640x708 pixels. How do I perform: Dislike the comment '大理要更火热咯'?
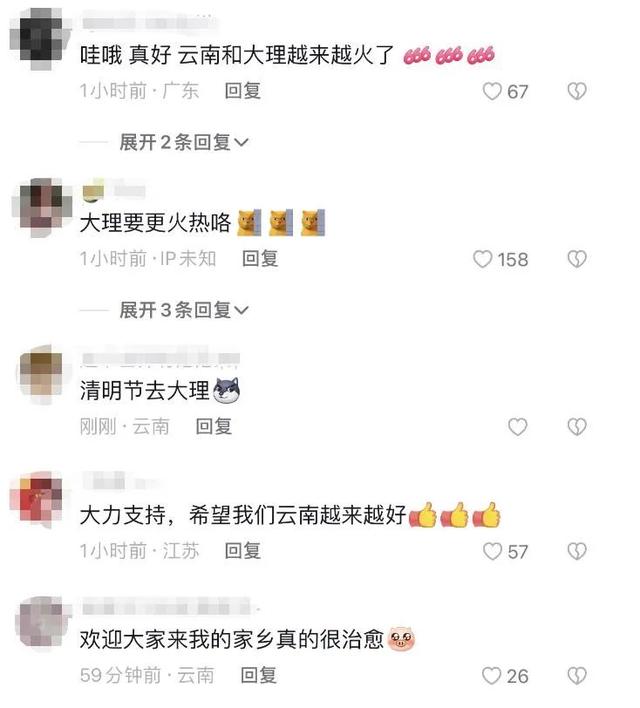(576, 259)
